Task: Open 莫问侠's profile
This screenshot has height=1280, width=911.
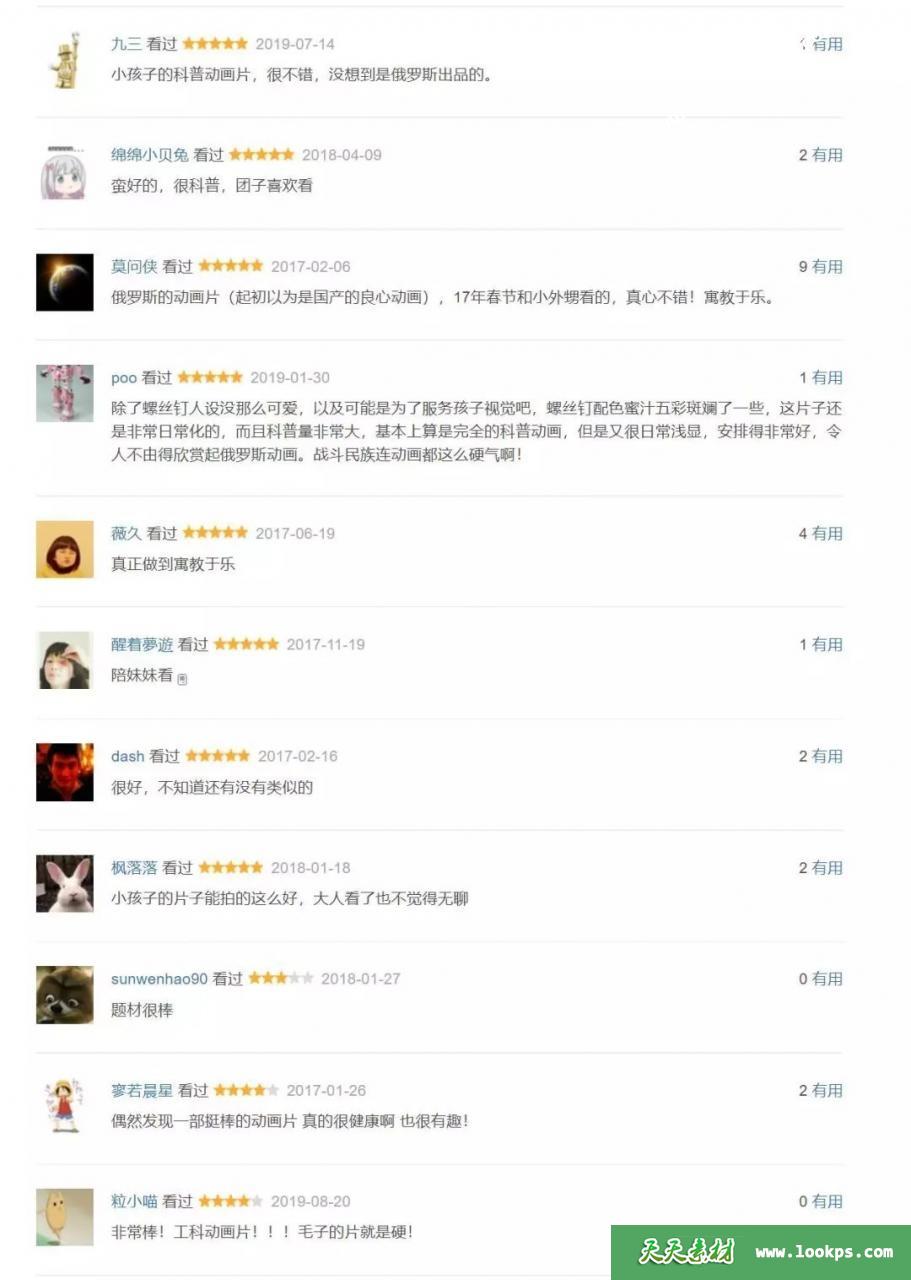Action: 134,266
